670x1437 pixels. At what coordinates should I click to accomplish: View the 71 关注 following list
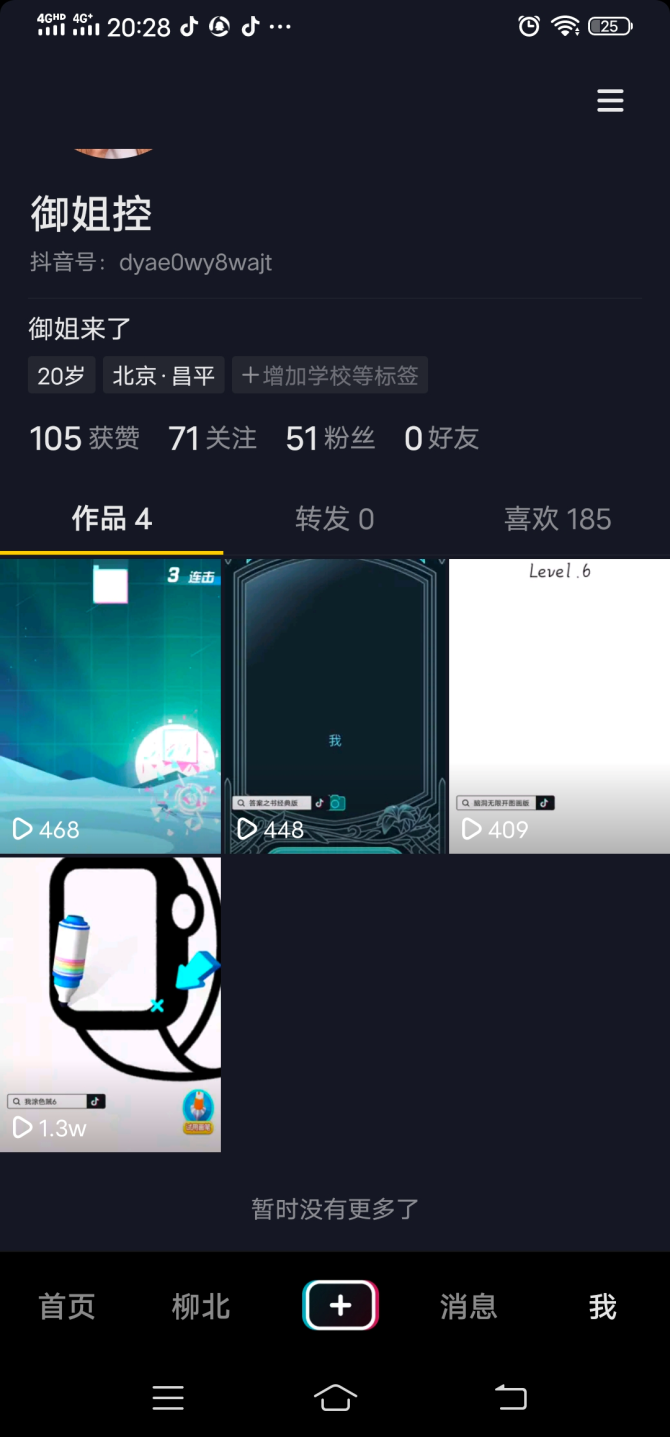(212, 438)
